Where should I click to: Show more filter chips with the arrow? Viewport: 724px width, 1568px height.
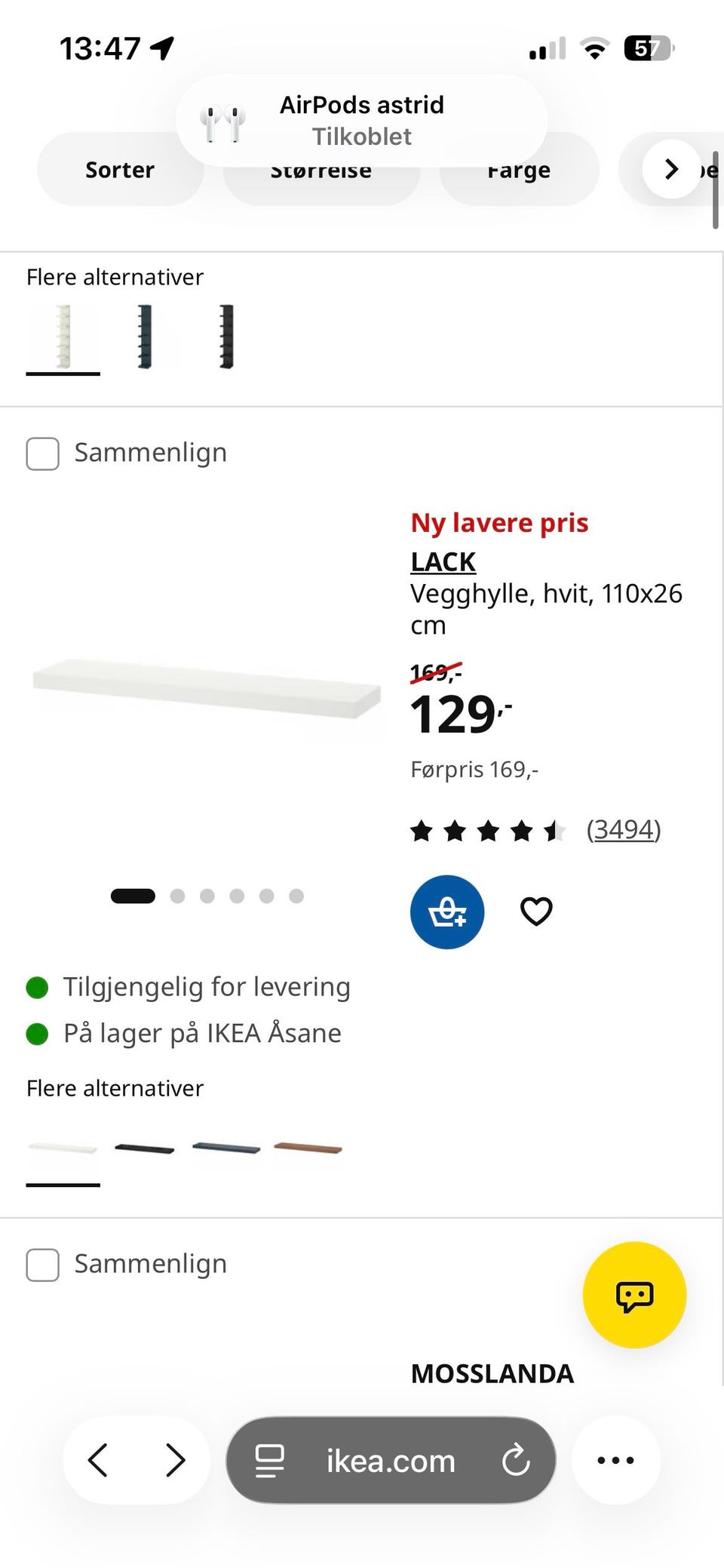(x=671, y=169)
